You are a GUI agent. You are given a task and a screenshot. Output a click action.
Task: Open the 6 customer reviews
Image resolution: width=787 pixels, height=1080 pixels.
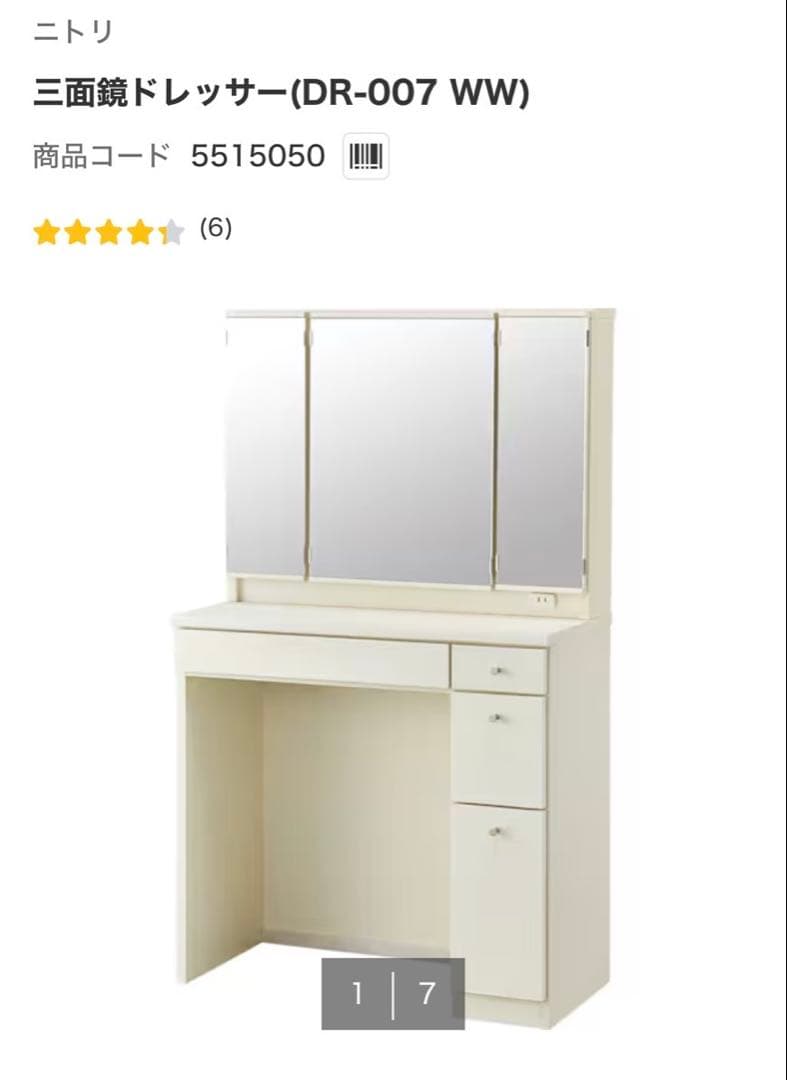click(x=215, y=229)
